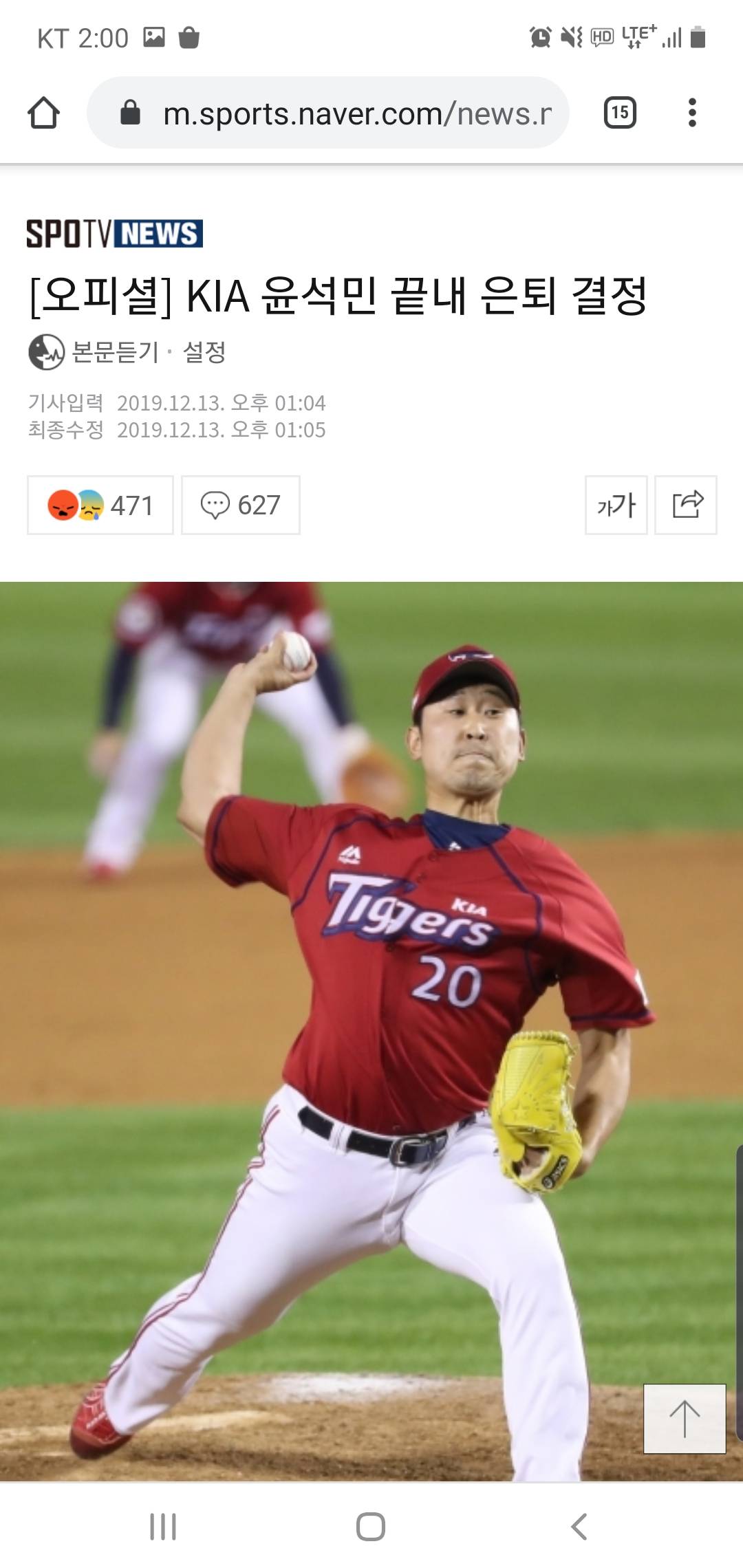View the 627 comments
Viewport: 743px width, 1568px height.
coord(241,505)
